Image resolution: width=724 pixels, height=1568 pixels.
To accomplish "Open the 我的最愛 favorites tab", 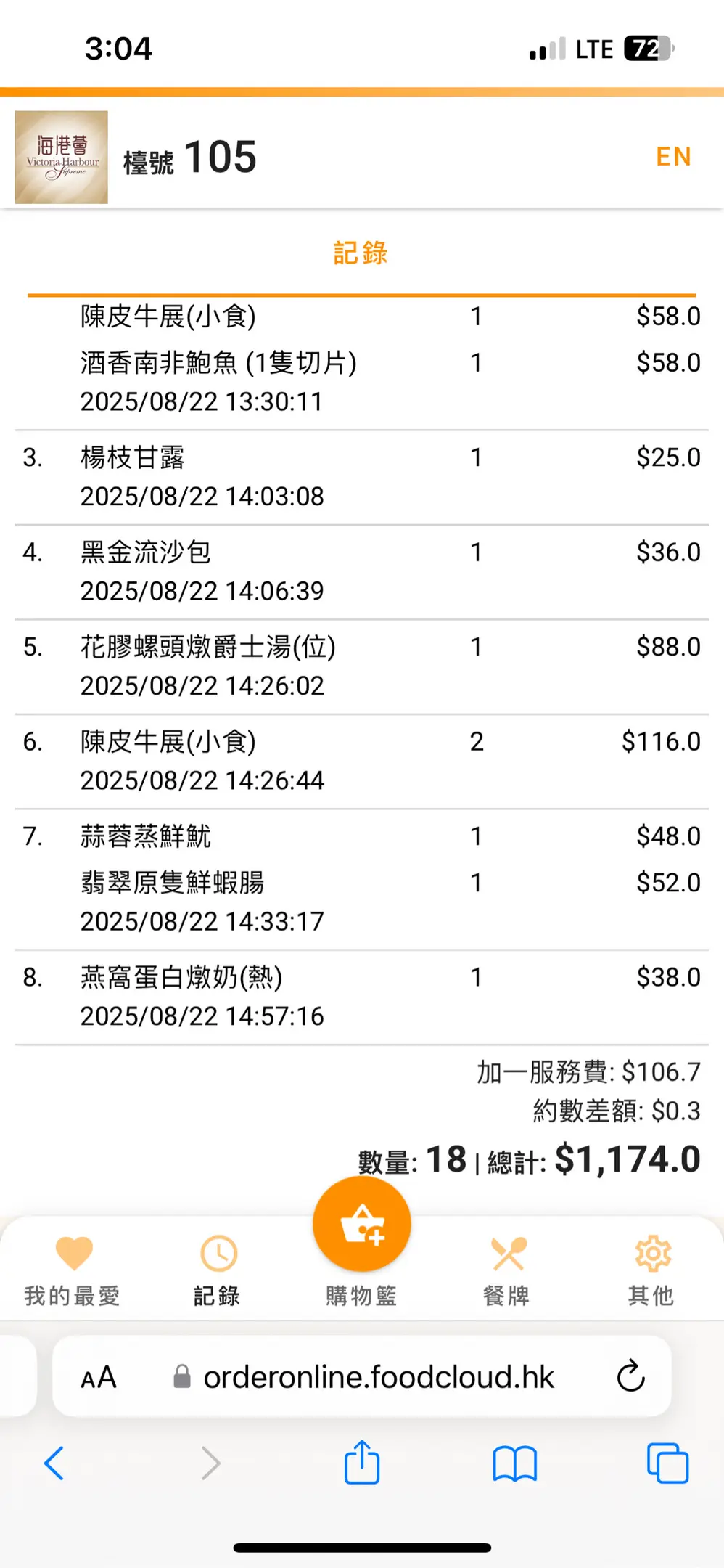I will pos(73,1269).
